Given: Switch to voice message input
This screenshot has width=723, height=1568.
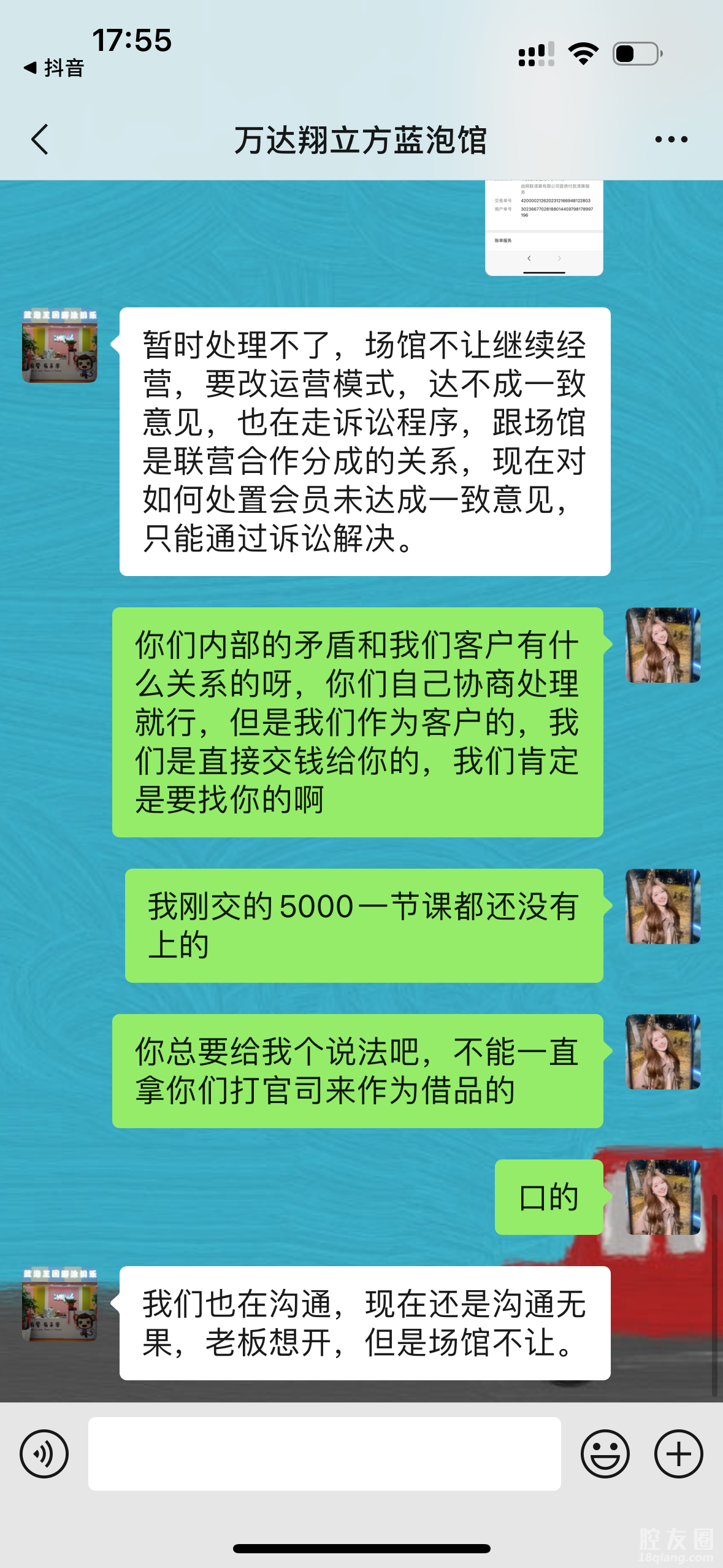Looking at the screenshot, I should pyautogui.click(x=44, y=1453).
